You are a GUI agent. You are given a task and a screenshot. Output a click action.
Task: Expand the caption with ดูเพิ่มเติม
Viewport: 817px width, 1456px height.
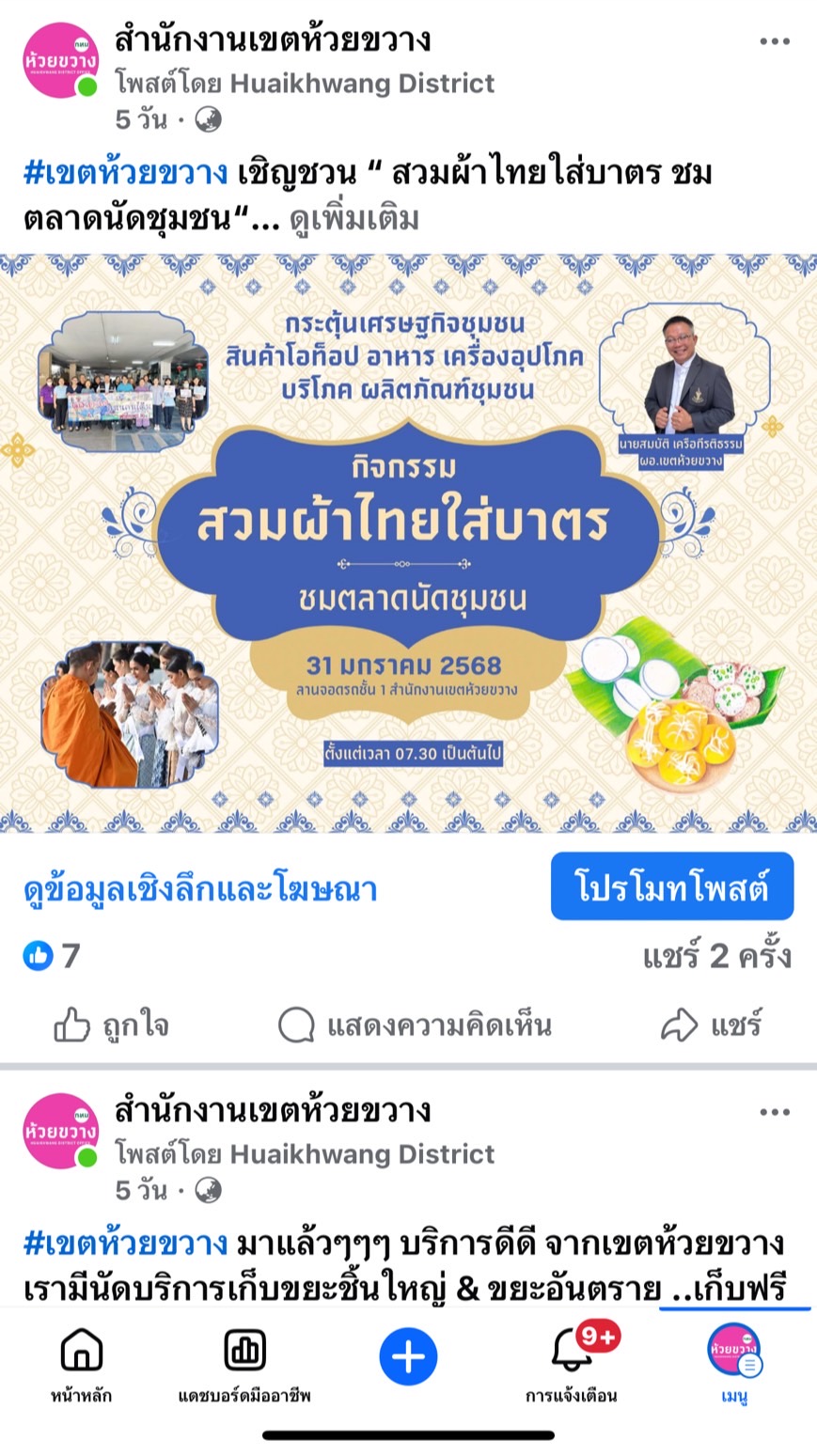point(354,219)
